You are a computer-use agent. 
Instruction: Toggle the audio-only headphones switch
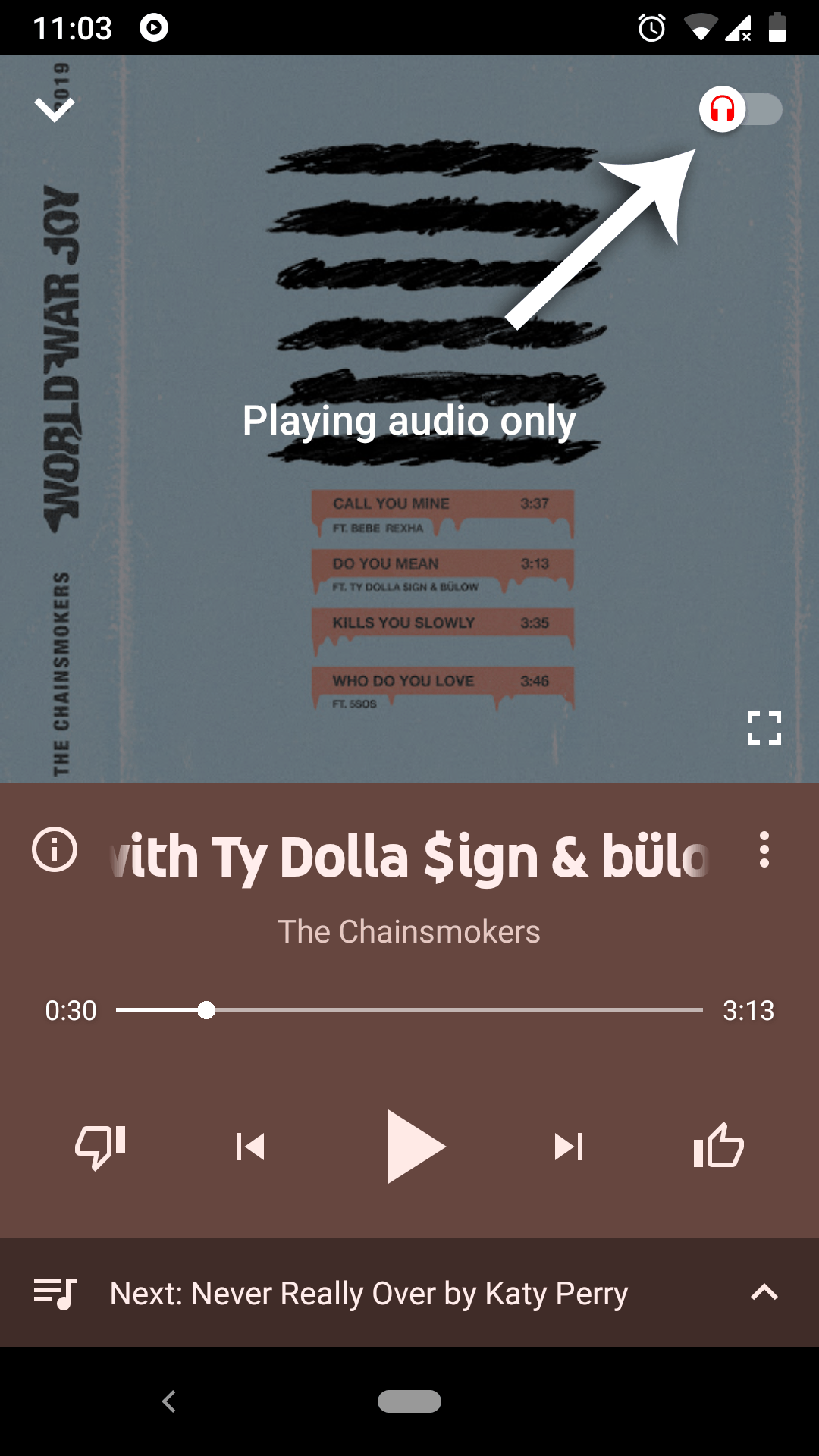click(x=740, y=109)
